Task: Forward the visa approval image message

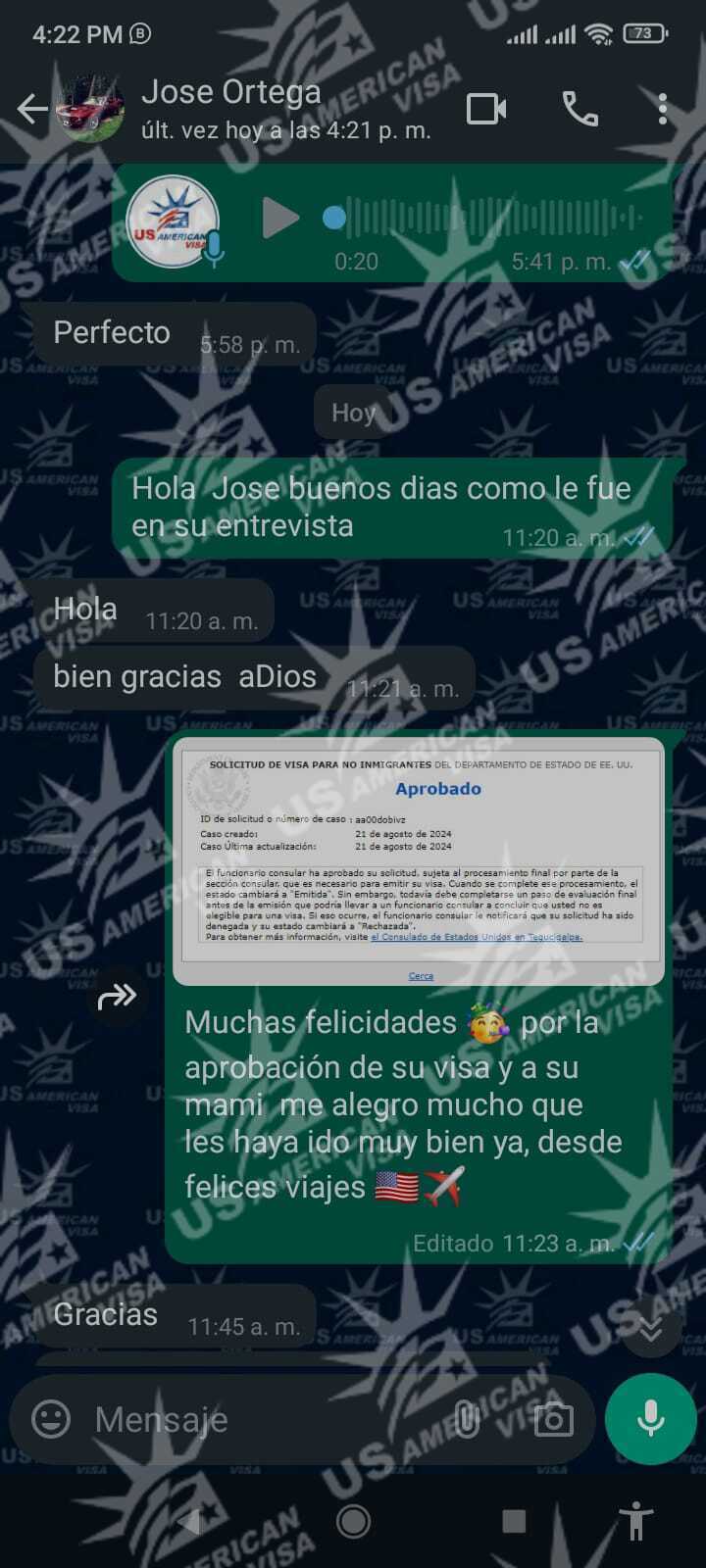Action: [117, 998]
